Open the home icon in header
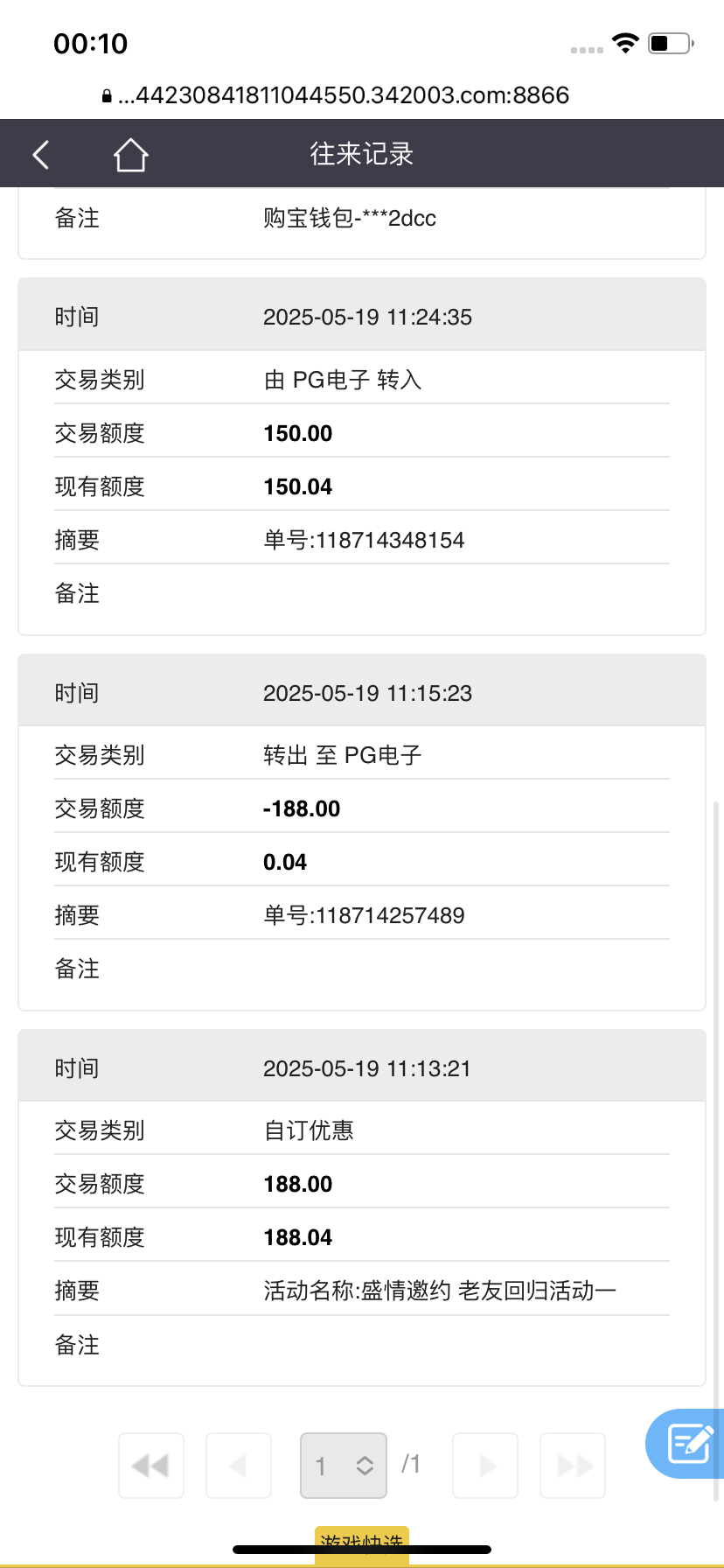 (130, 154)
